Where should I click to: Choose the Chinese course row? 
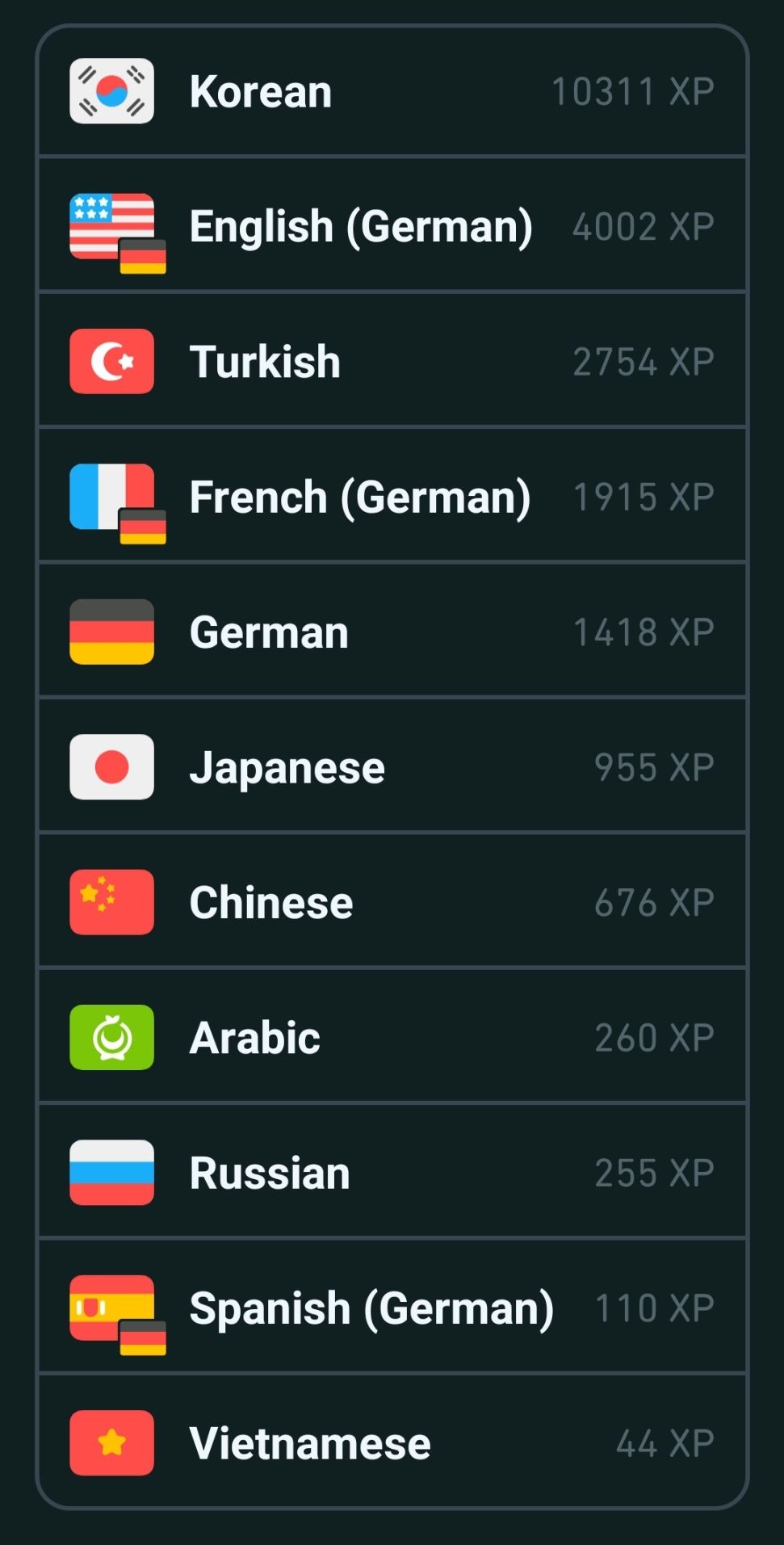click(392, 902)
